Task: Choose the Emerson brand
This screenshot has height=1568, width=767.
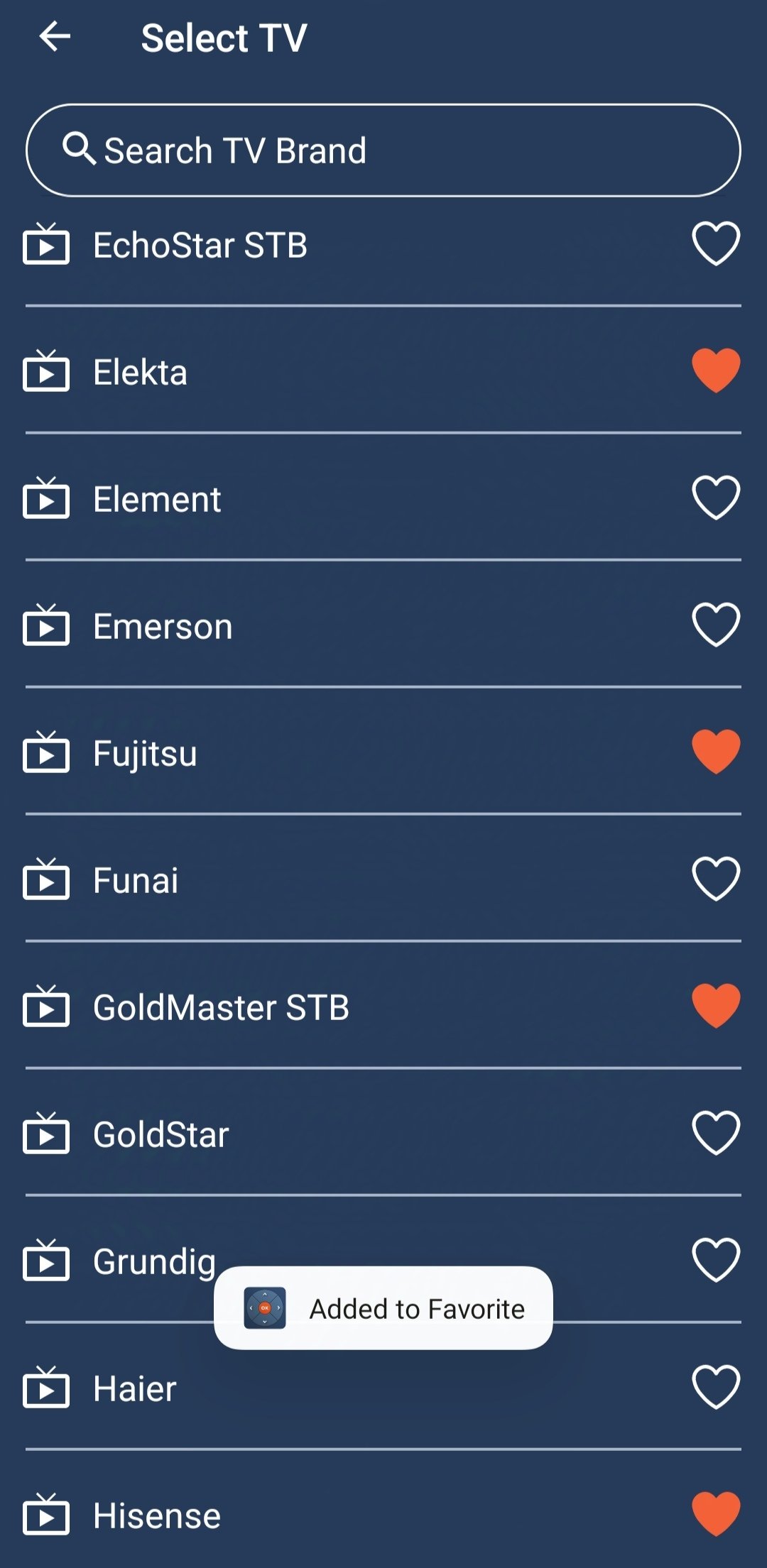Action: (x=163, y=627)
